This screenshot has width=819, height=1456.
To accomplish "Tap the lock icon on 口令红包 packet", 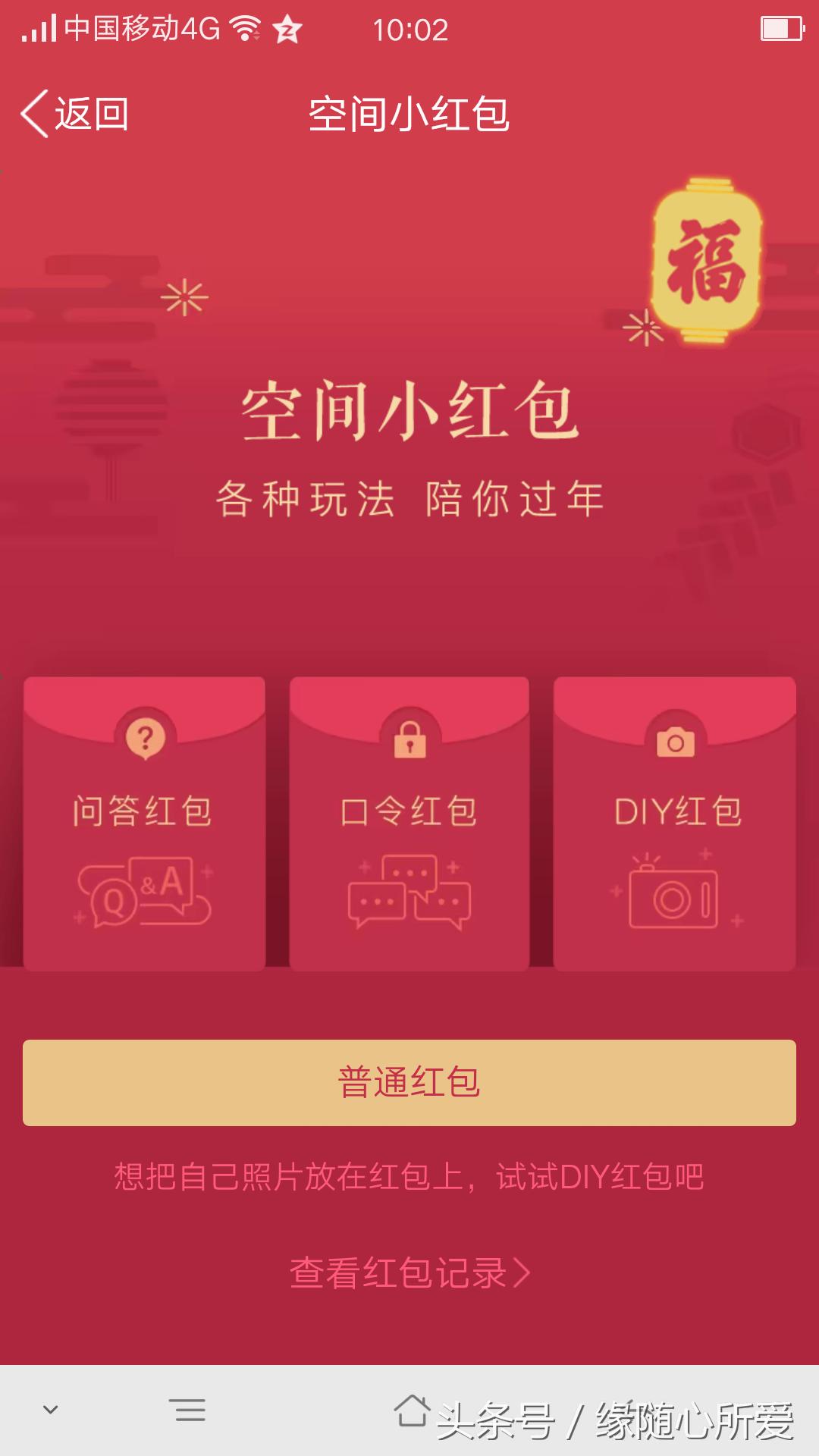I will pos(409,739).
